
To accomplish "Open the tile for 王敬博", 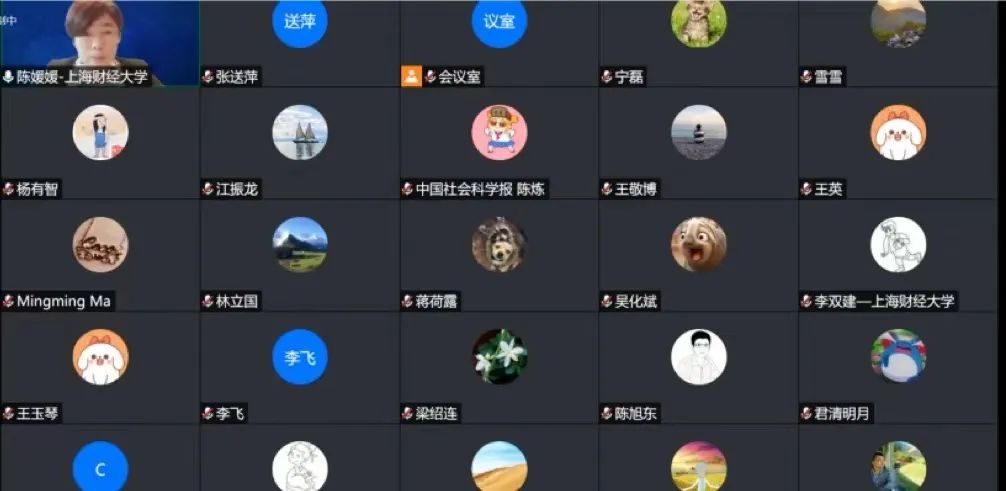I will tap(698, 133).
